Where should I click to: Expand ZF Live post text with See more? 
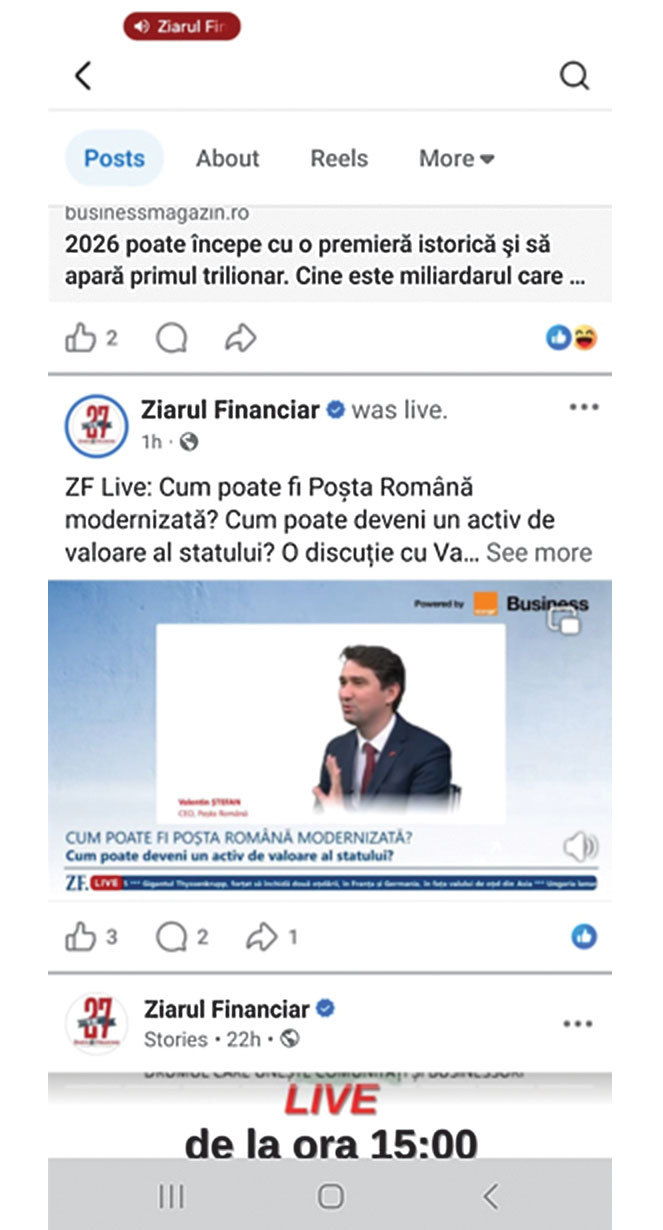tap(539, 553)
